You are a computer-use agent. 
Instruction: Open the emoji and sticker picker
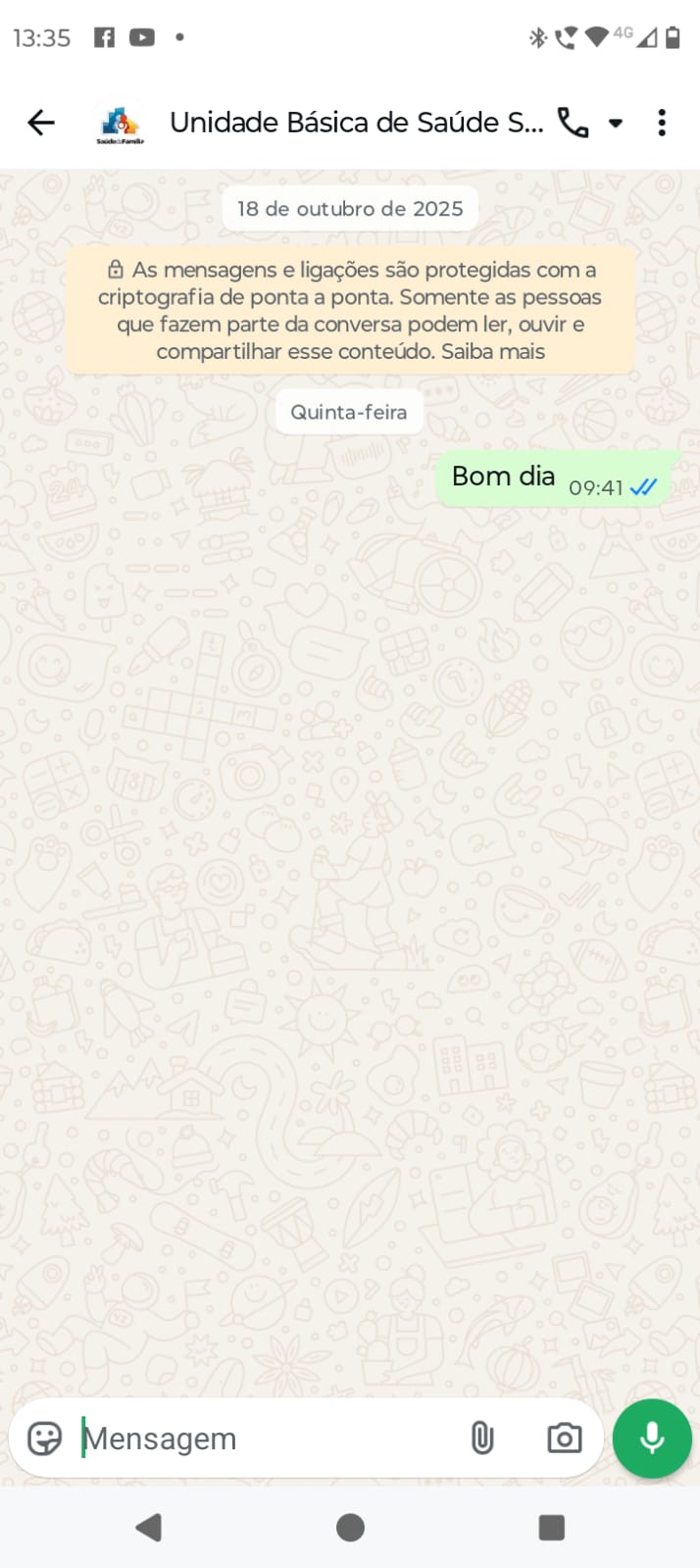45,1439
